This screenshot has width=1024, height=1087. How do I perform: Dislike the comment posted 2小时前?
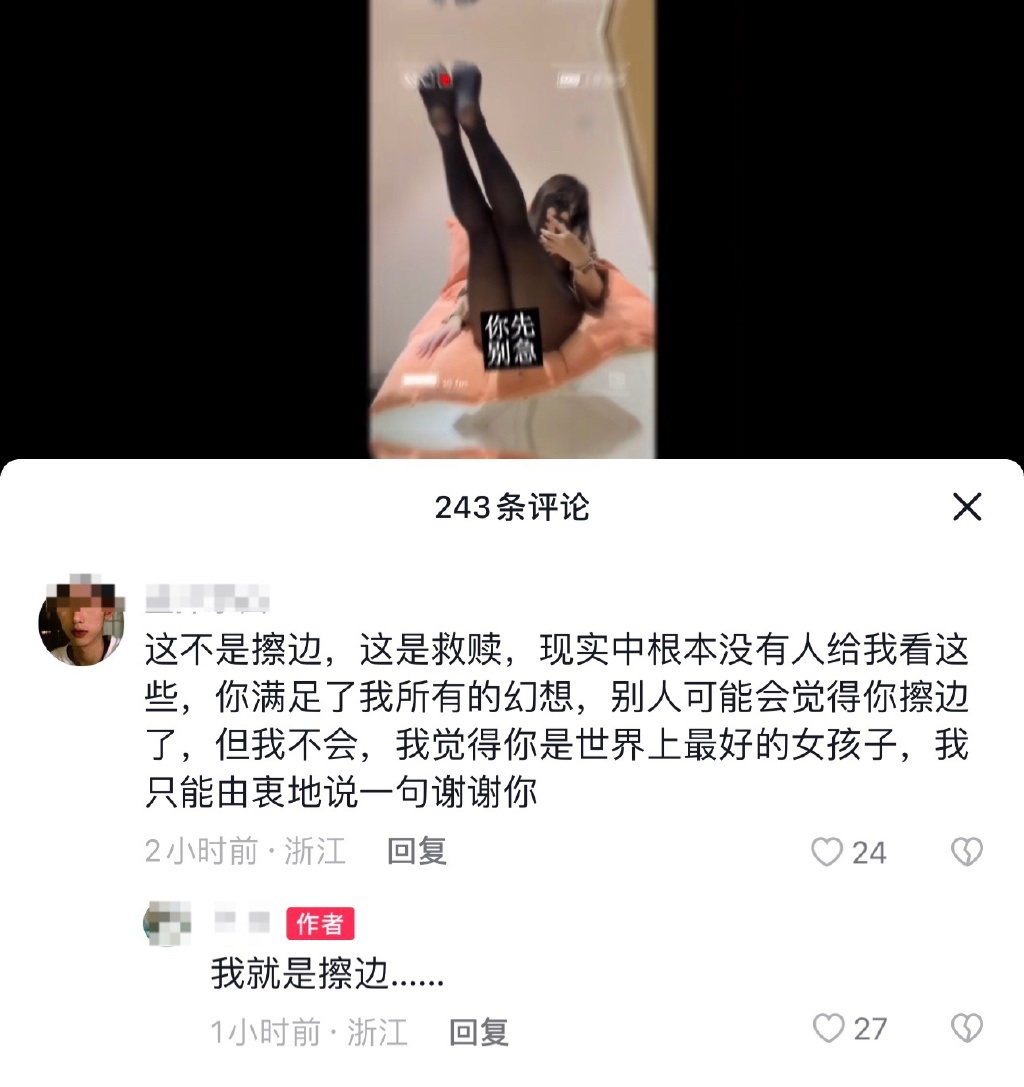point(966,852)
